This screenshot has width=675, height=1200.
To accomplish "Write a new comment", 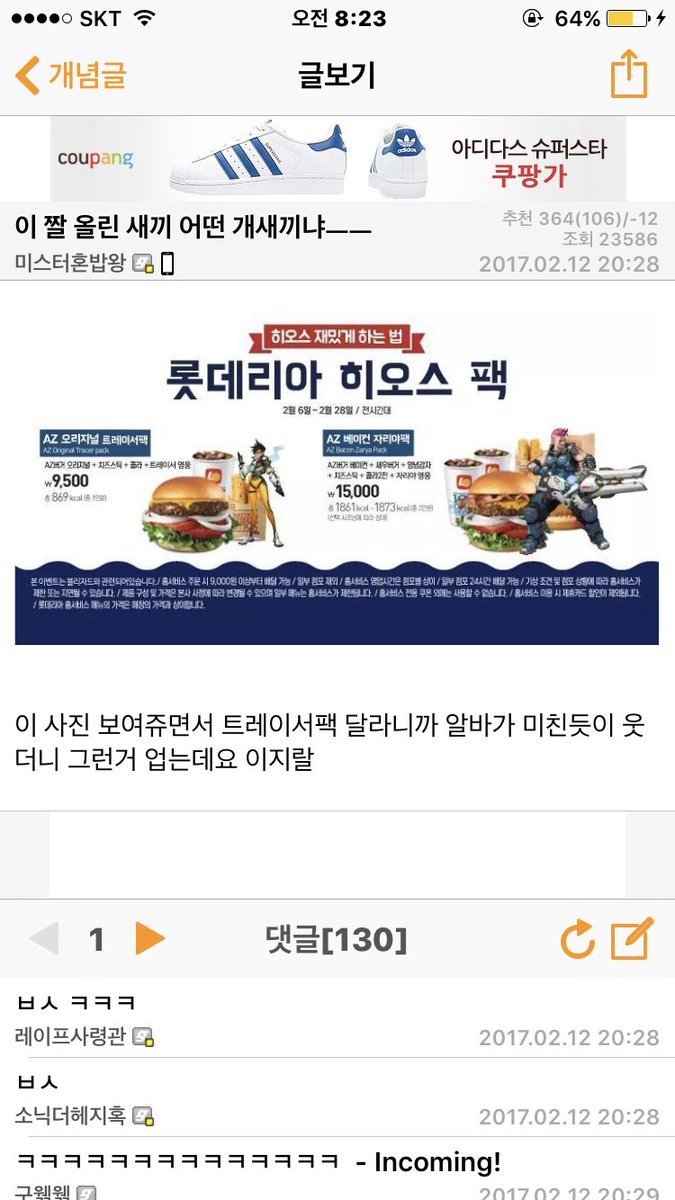I will (x=631, y=939).
